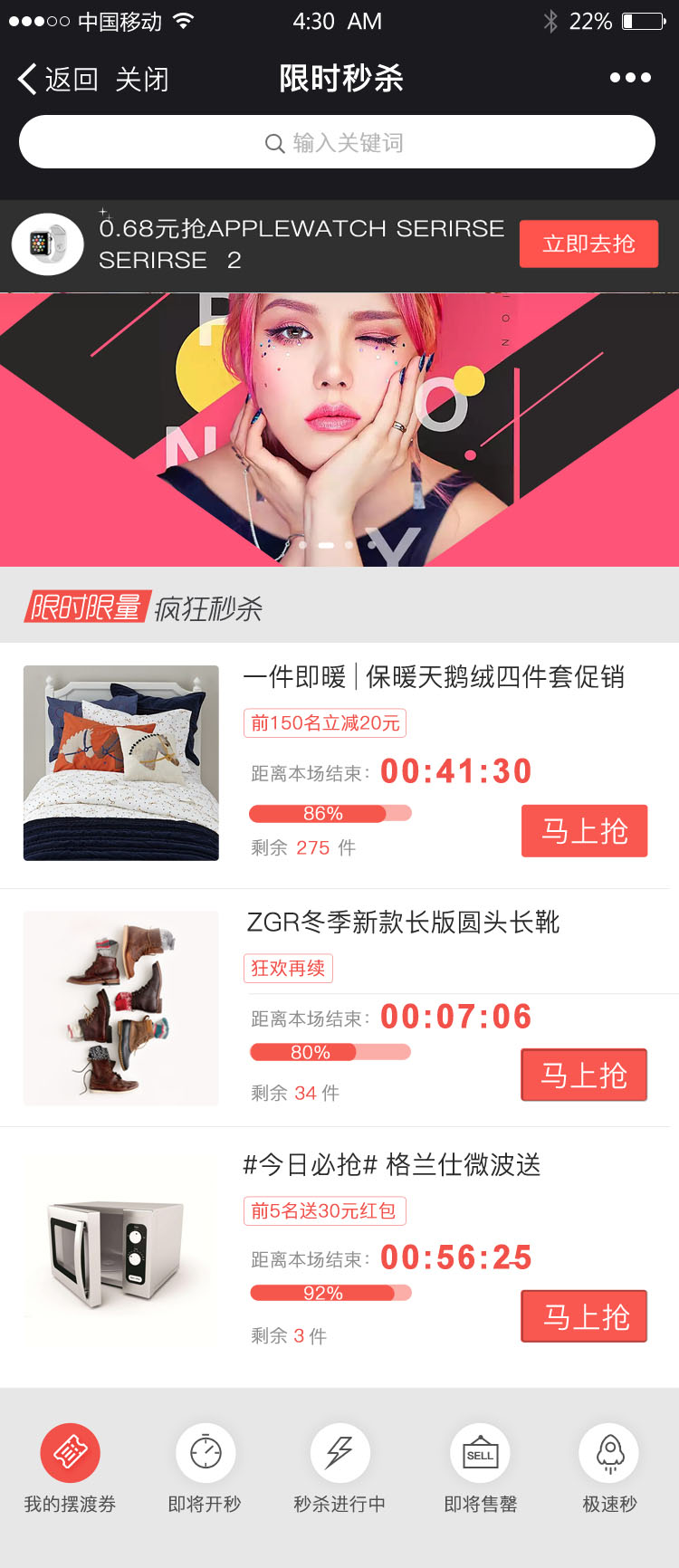Switch to the 我的摆渡券 tab

click(x=70, y=1468)
